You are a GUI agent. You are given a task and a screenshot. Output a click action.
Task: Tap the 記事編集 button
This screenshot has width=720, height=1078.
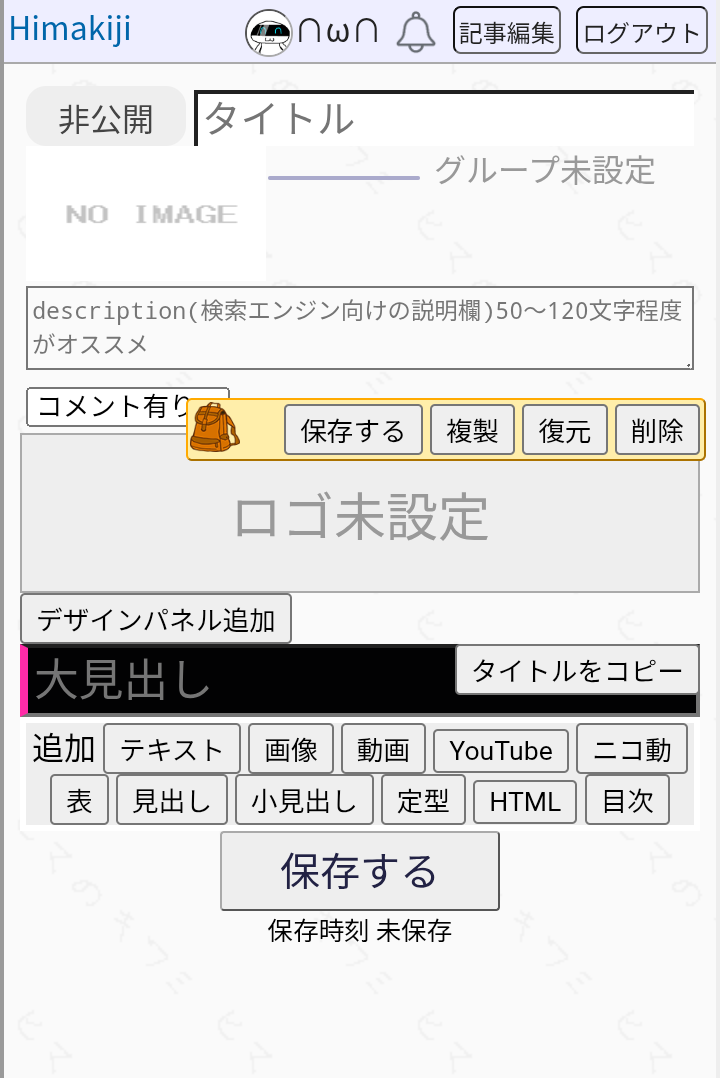506,31
